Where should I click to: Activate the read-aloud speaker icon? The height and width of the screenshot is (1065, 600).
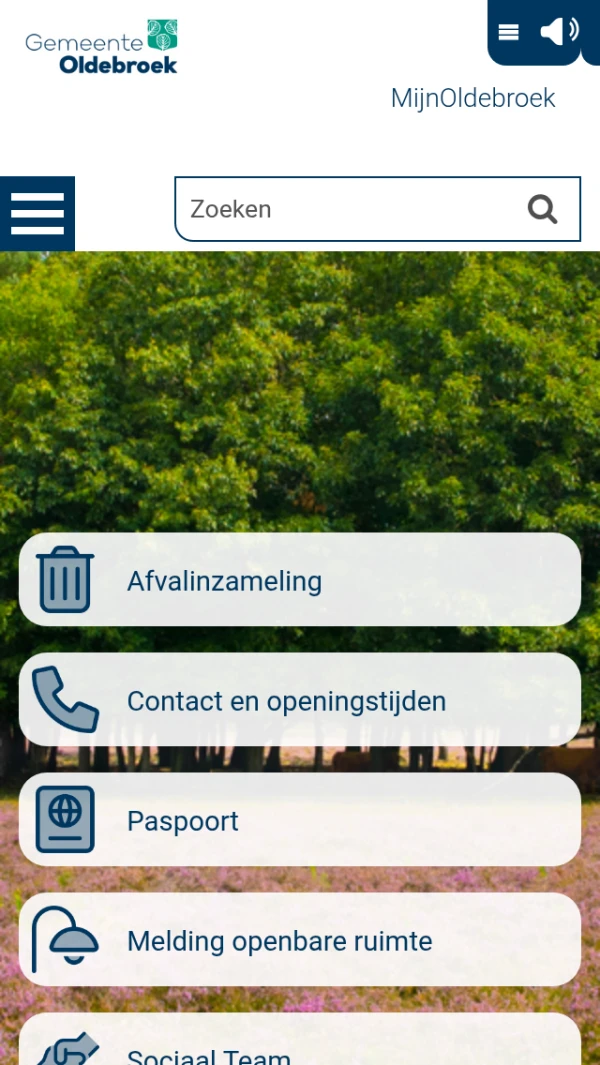(558, 32)
